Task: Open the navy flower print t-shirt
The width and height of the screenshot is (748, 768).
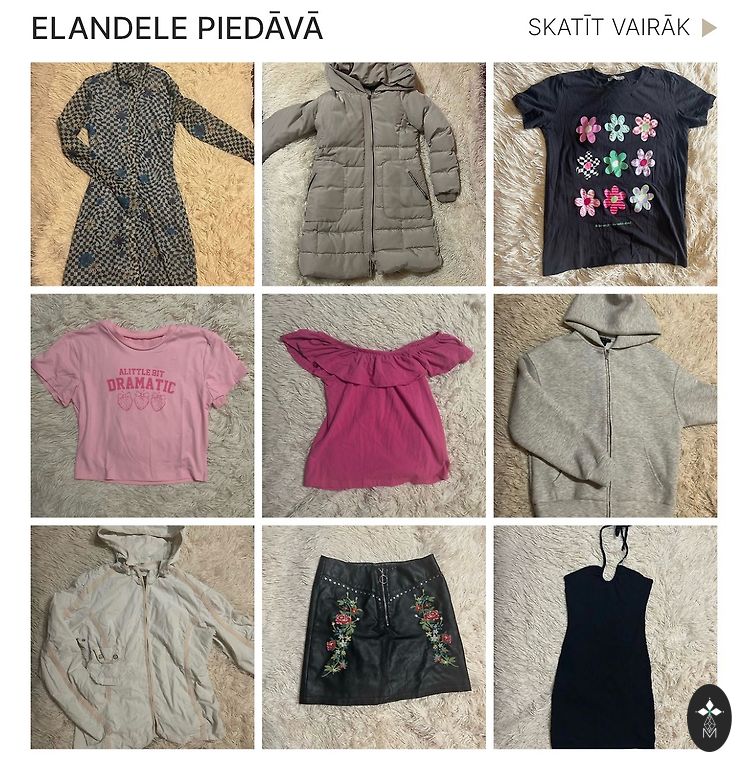Action: tap(605, 175)
